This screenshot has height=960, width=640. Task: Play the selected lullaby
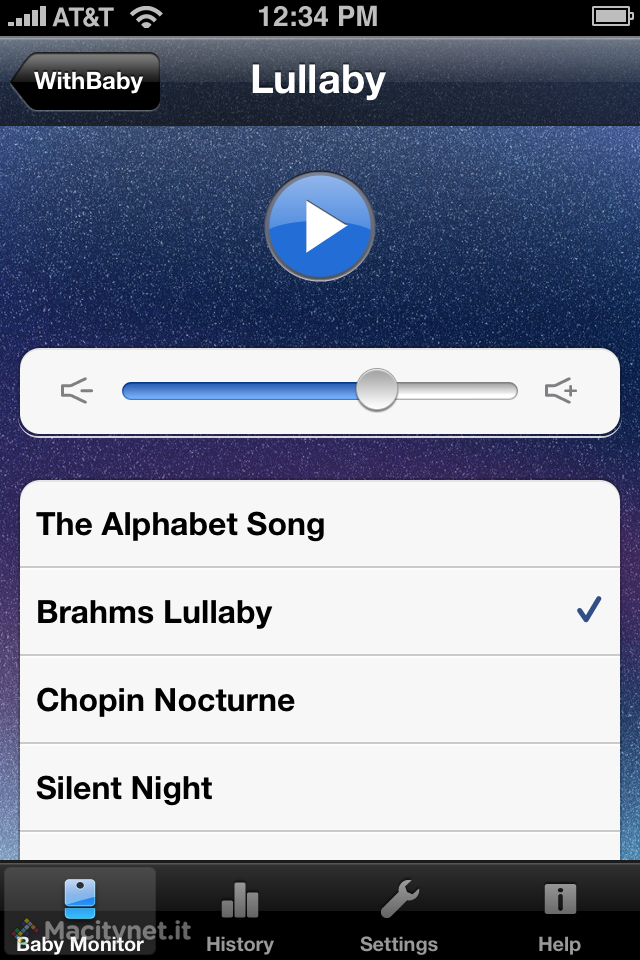pyautogui.click(x=320, y=227)
